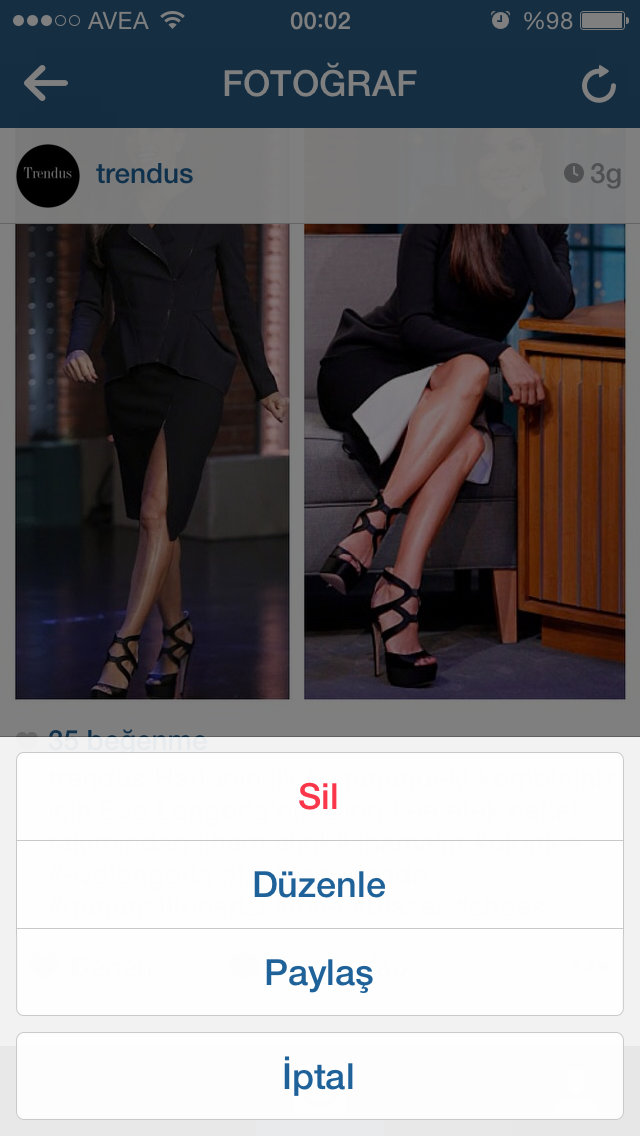The image size is (640, 1136).
Task: Choose Düzenle to edit the post
Action: pyautogui.click(x=319, y=885)
